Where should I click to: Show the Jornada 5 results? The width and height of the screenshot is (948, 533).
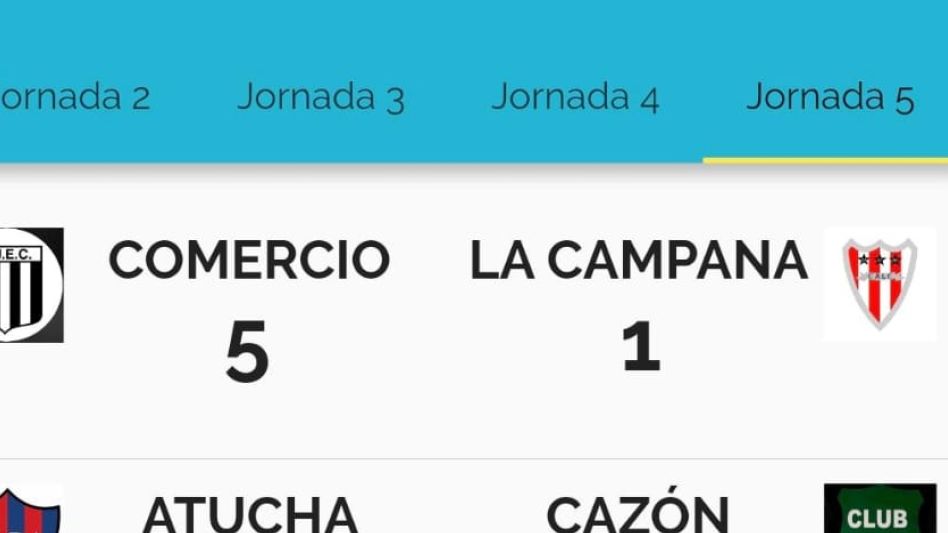(x=829, y=97)
